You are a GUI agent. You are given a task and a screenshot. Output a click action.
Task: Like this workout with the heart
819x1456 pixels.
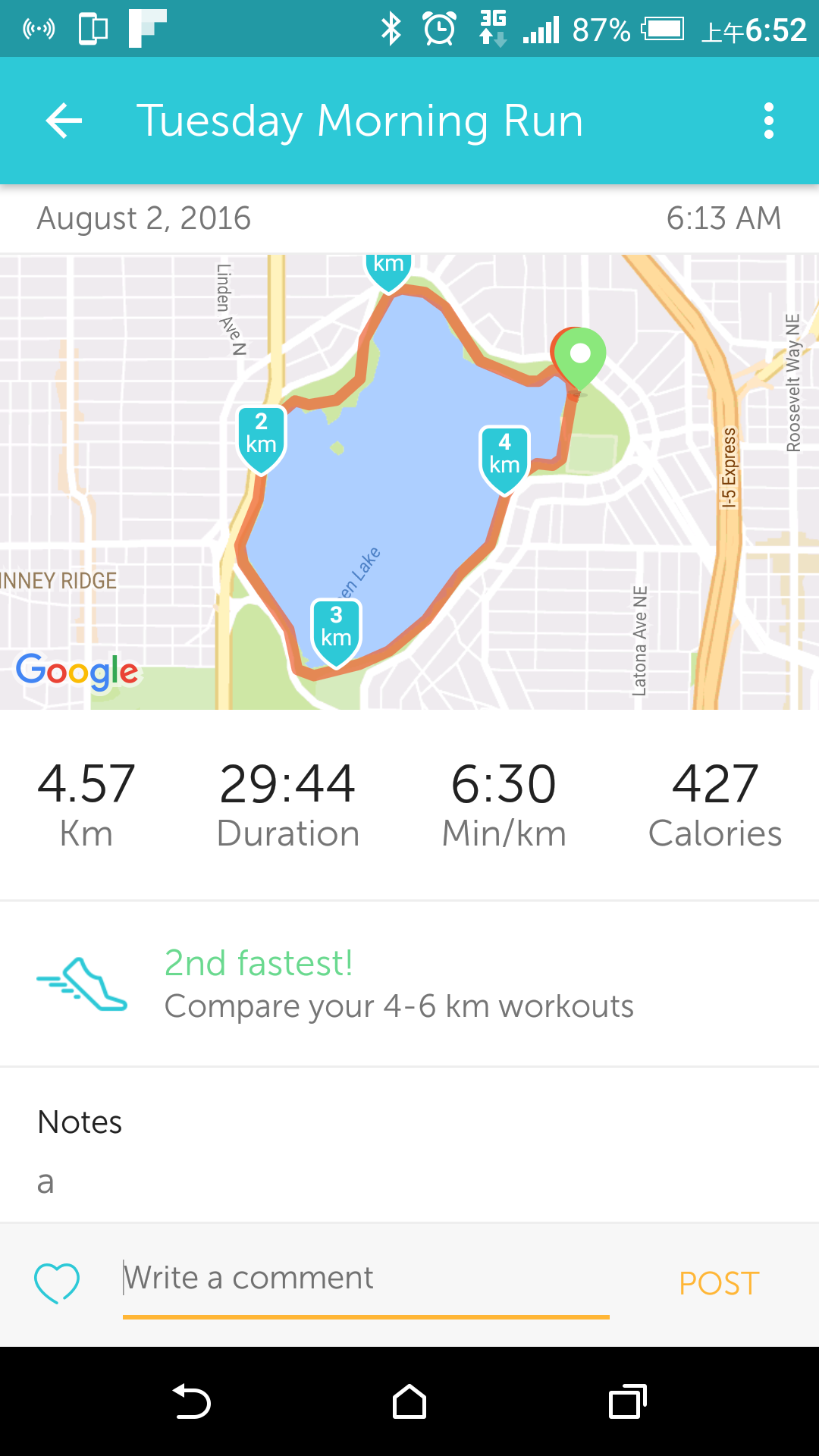tap(57, 1282)
